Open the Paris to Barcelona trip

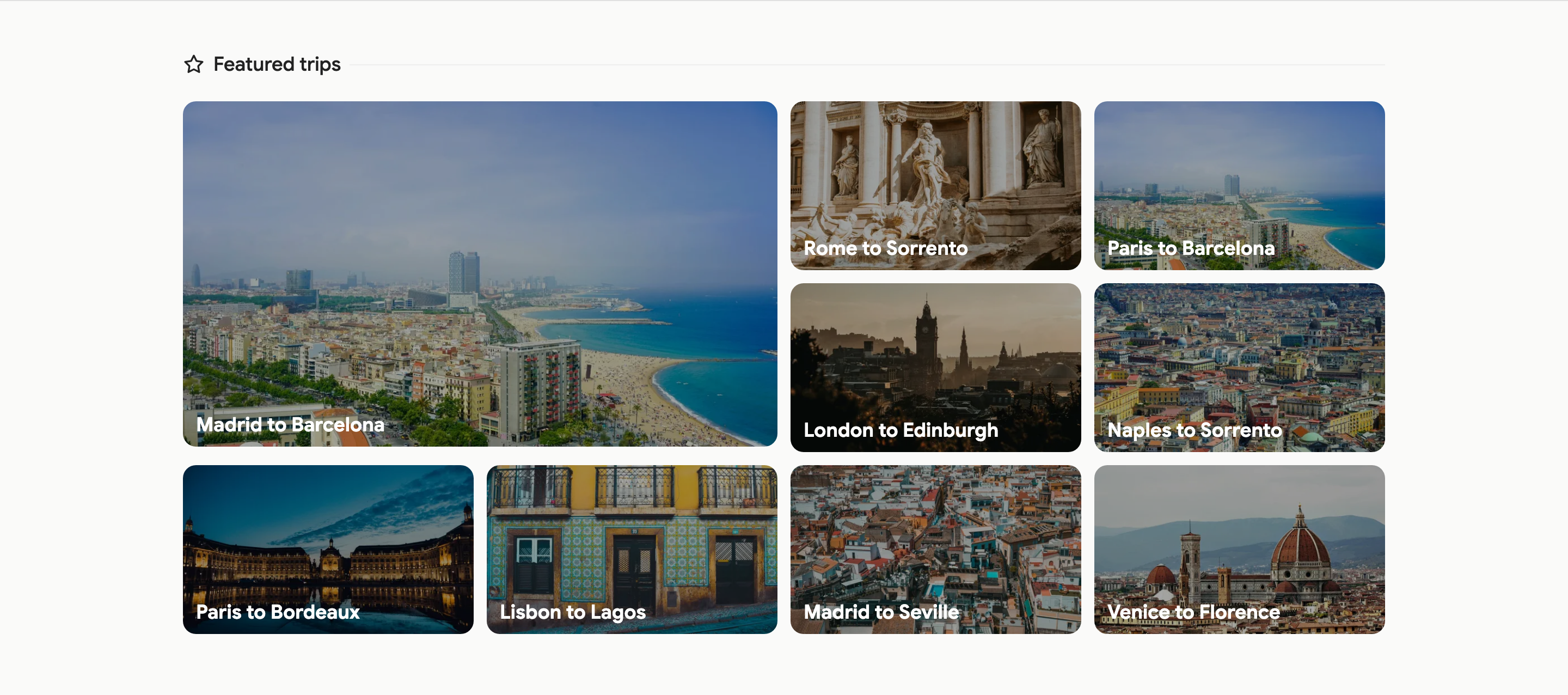[1239, 186]
